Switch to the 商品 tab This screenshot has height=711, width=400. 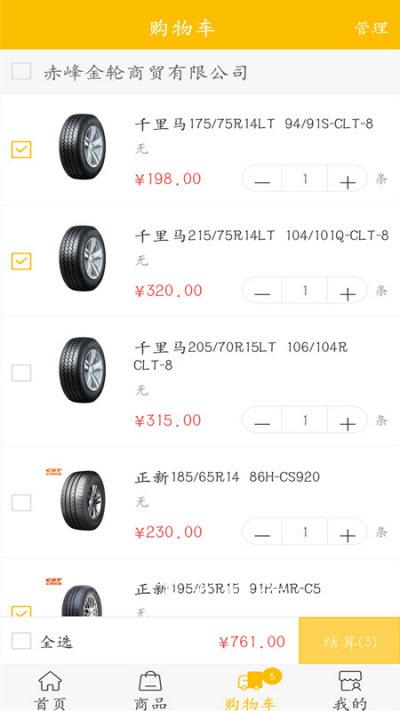(150, 690)
